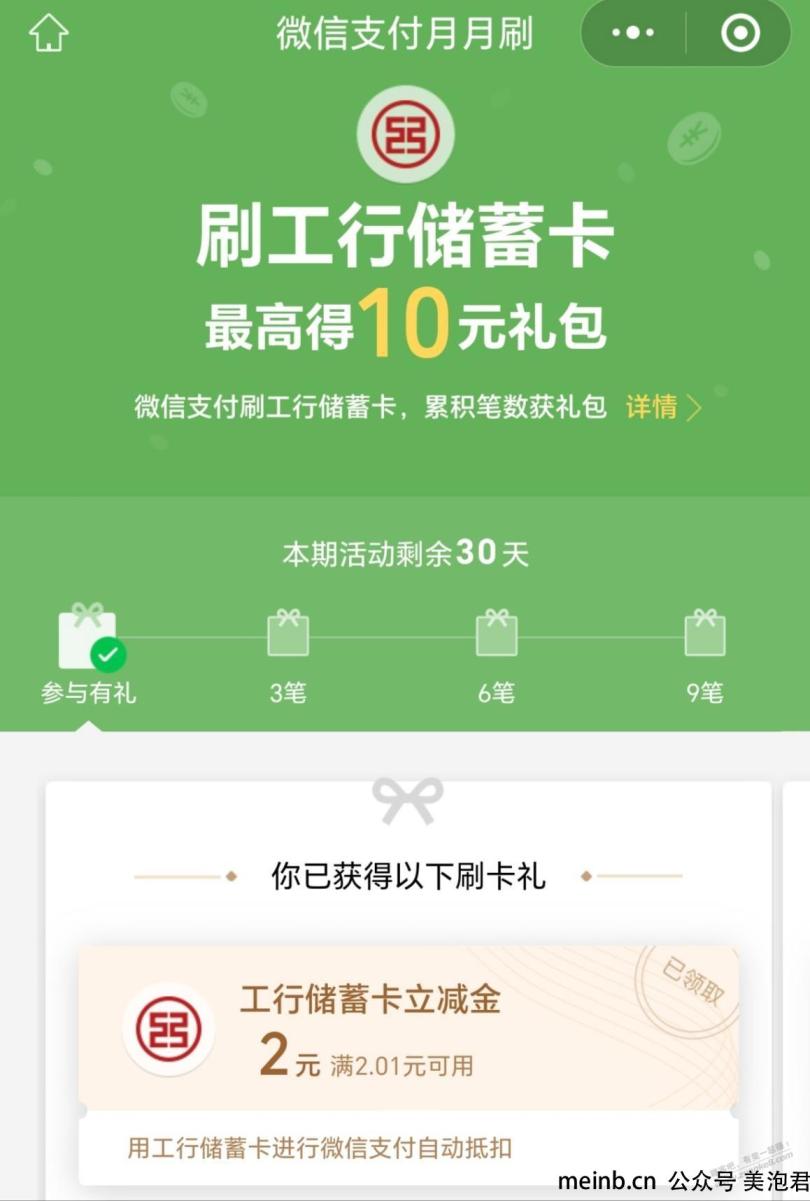Go to the mini program home icon
Image resolution: width=810 pixels, height=1201 pixels.
point(48,34)
